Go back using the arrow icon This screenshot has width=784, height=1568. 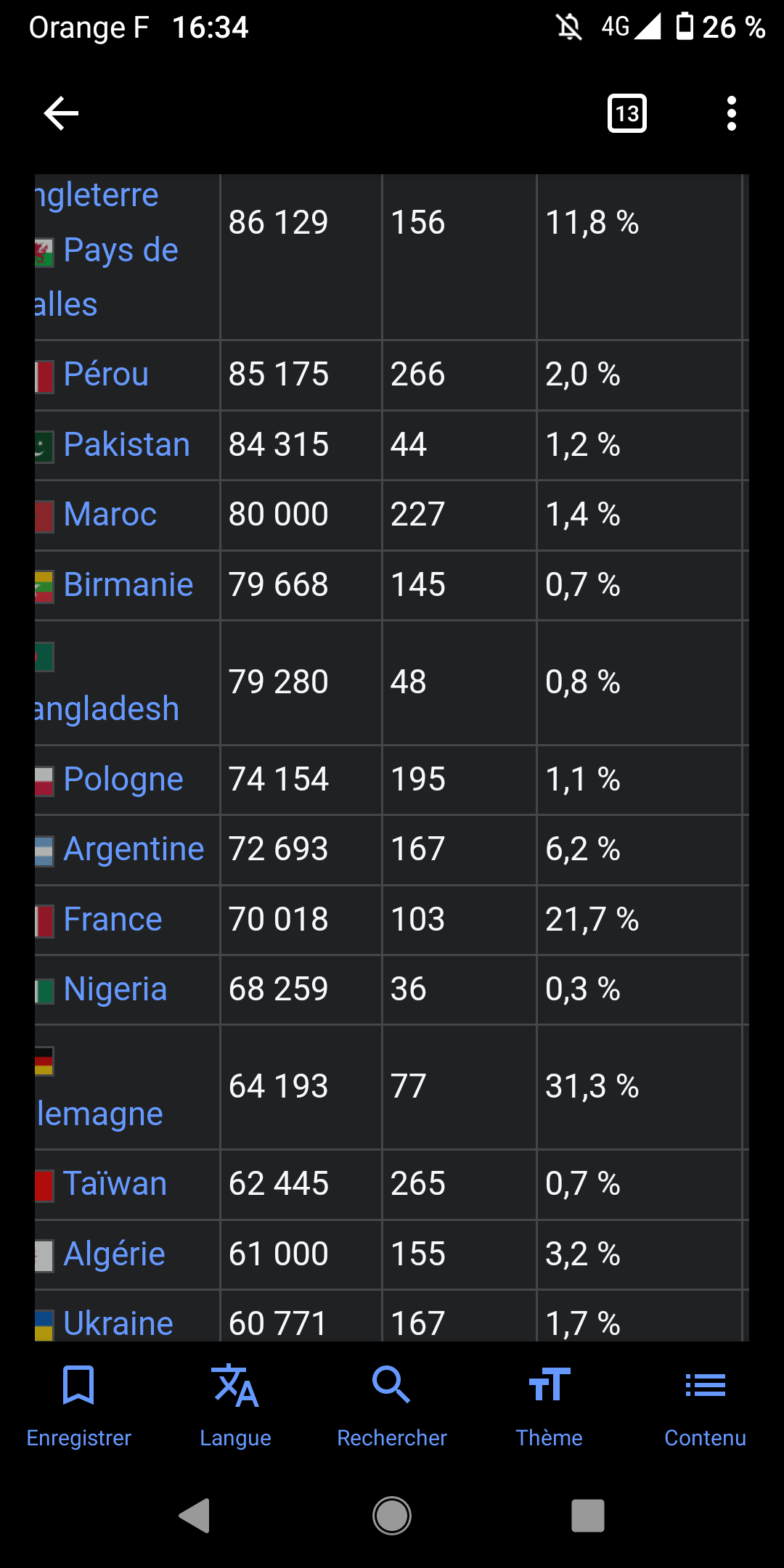click(x=61, y=113)
